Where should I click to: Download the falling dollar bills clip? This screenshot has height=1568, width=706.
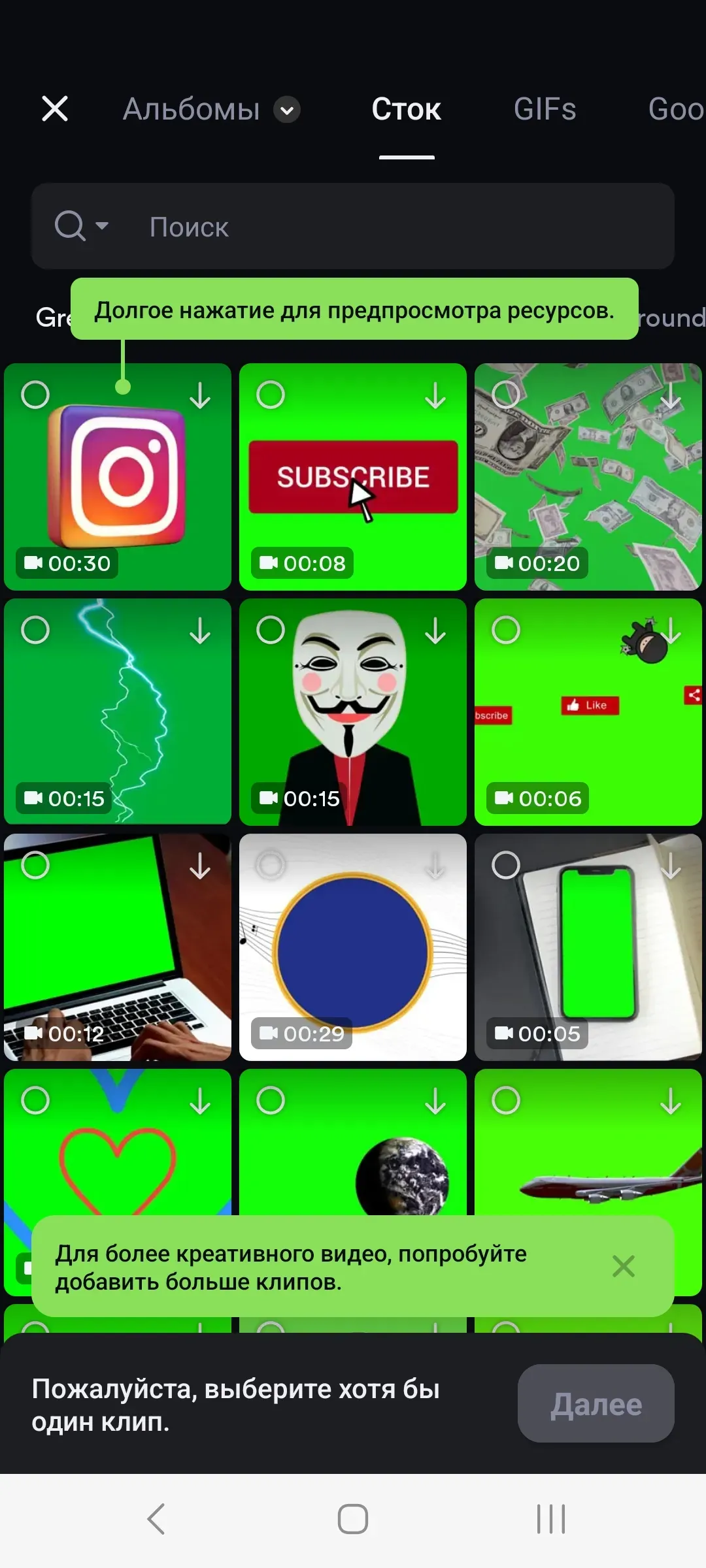point(670,398)
